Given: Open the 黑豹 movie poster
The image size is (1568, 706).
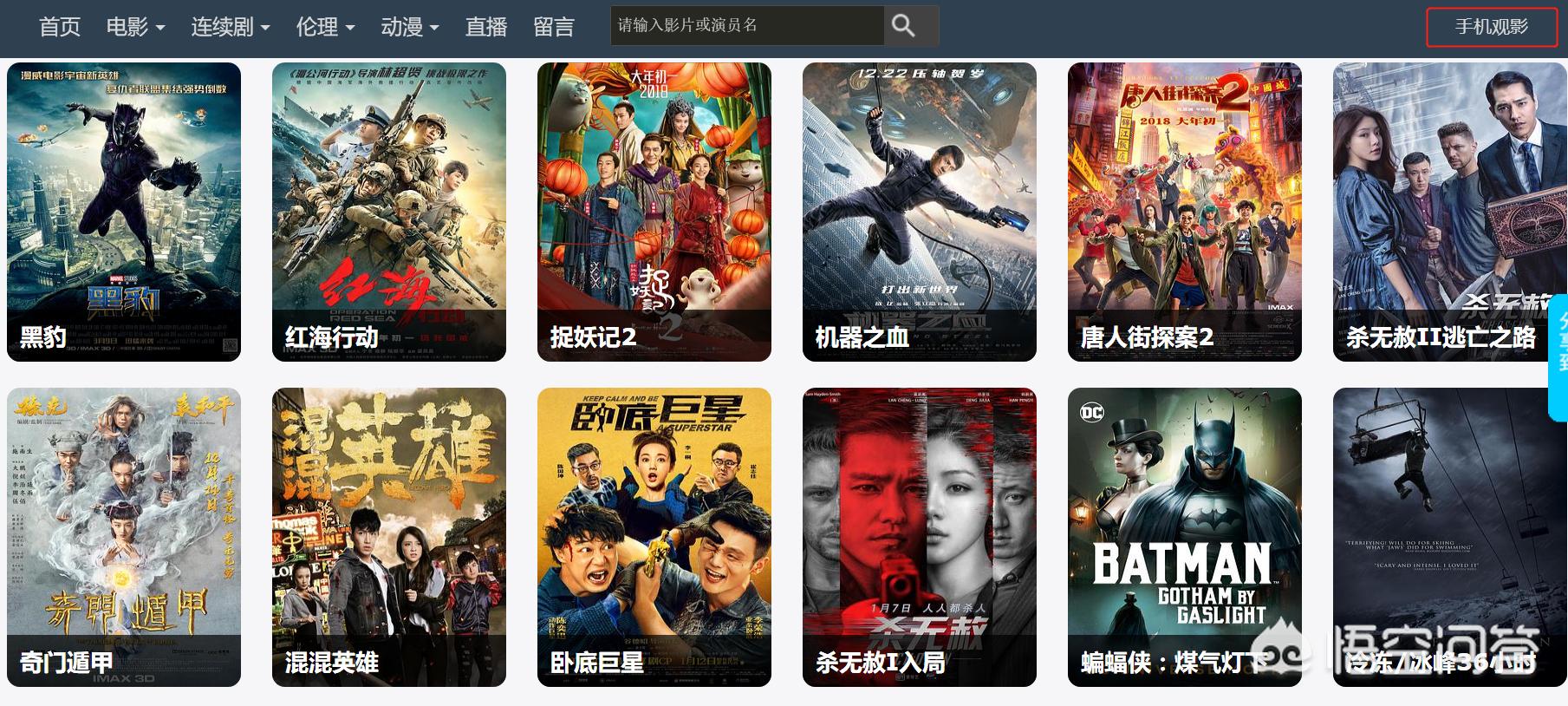Looking at the screenshot, I should [x=124, y=212].
